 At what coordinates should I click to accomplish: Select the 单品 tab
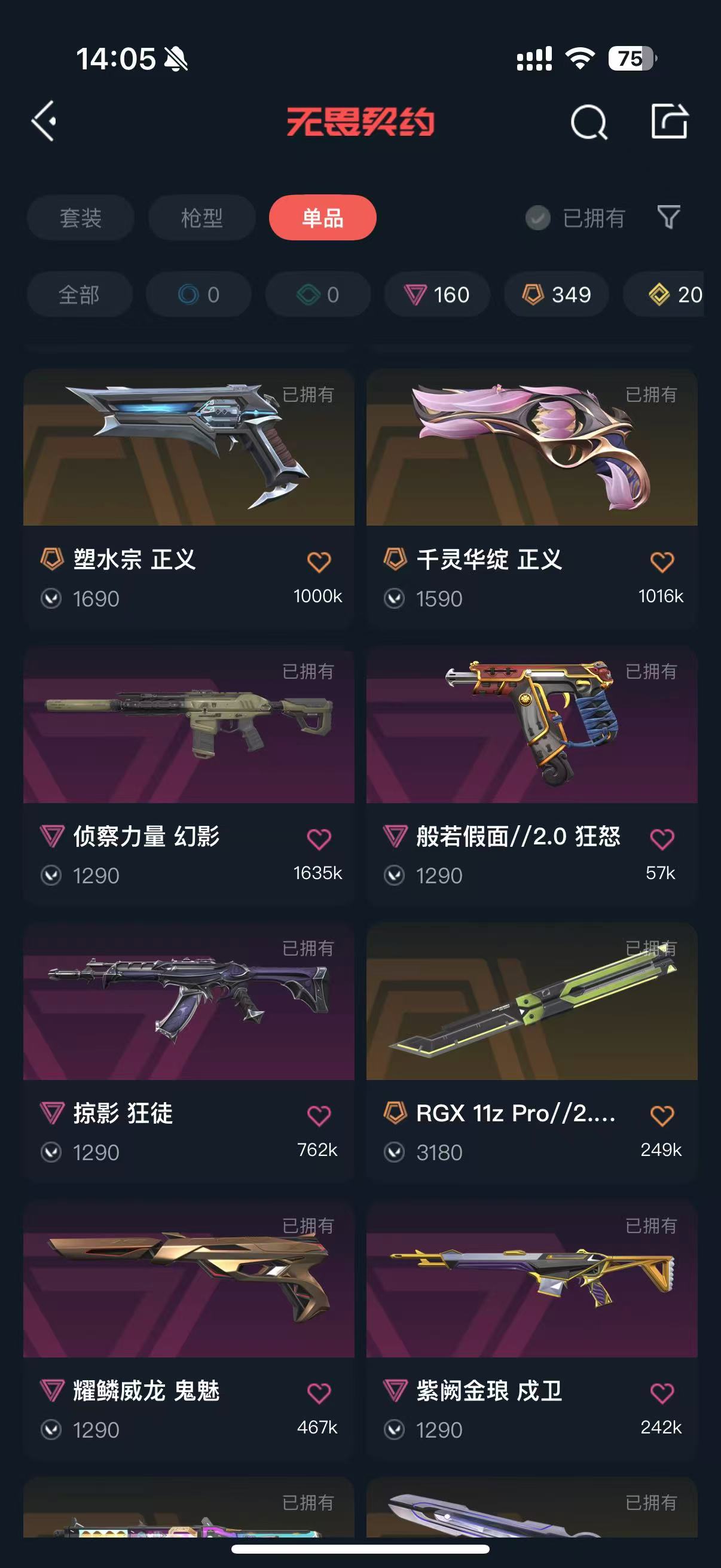point(322,218)
